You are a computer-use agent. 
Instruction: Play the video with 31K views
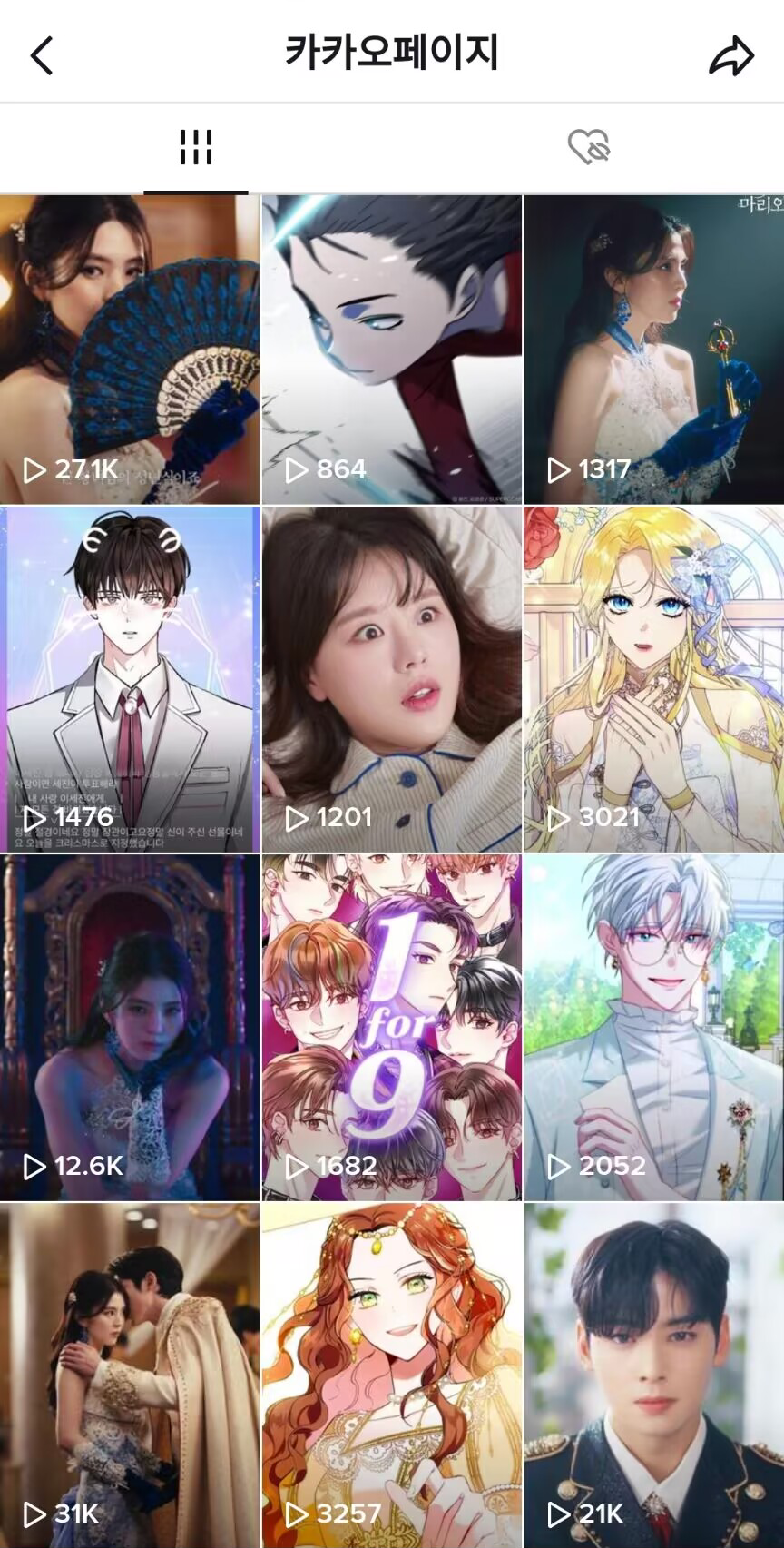[x=130, y=1375]
